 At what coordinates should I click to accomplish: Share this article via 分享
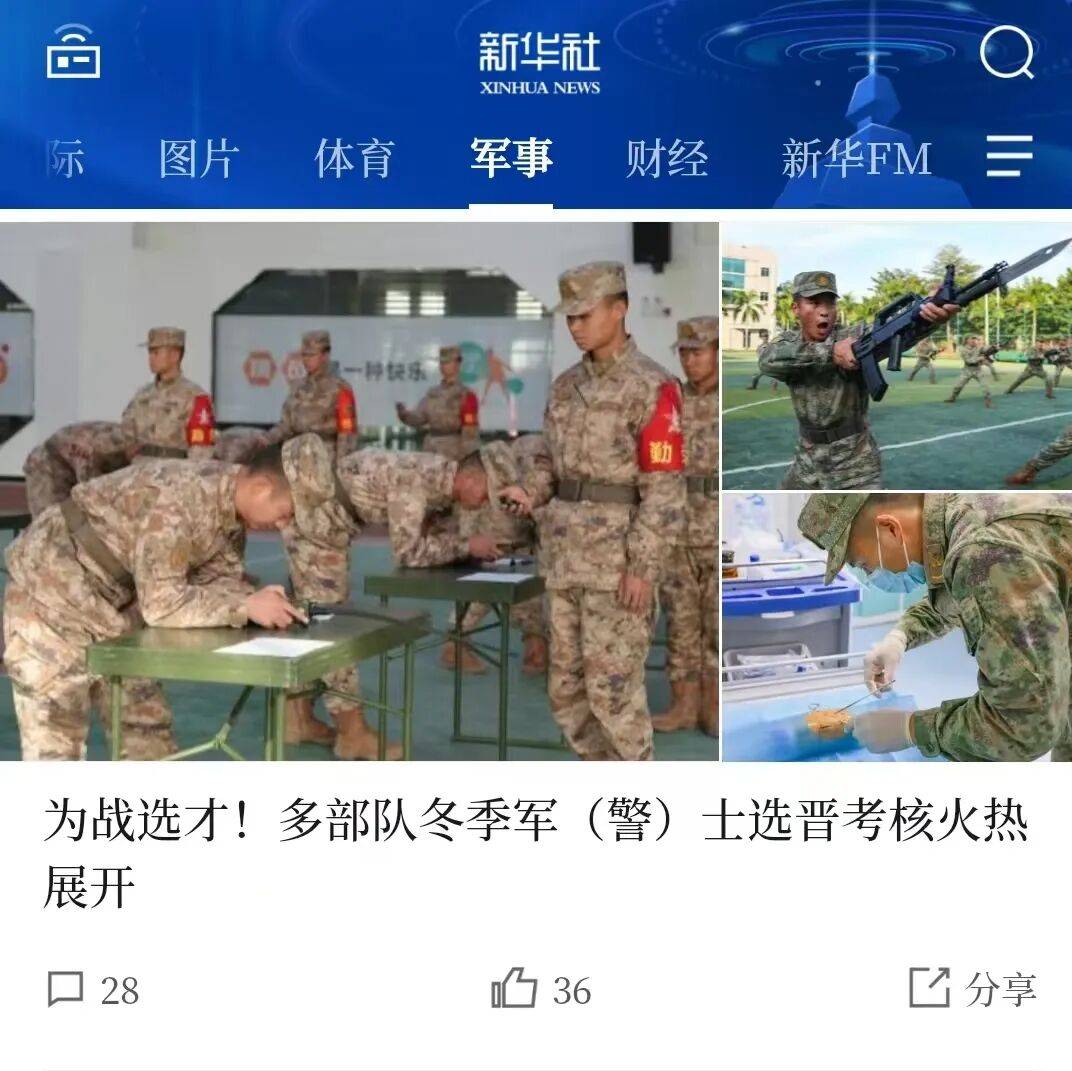pyautogui.click(x=972, y=988)
